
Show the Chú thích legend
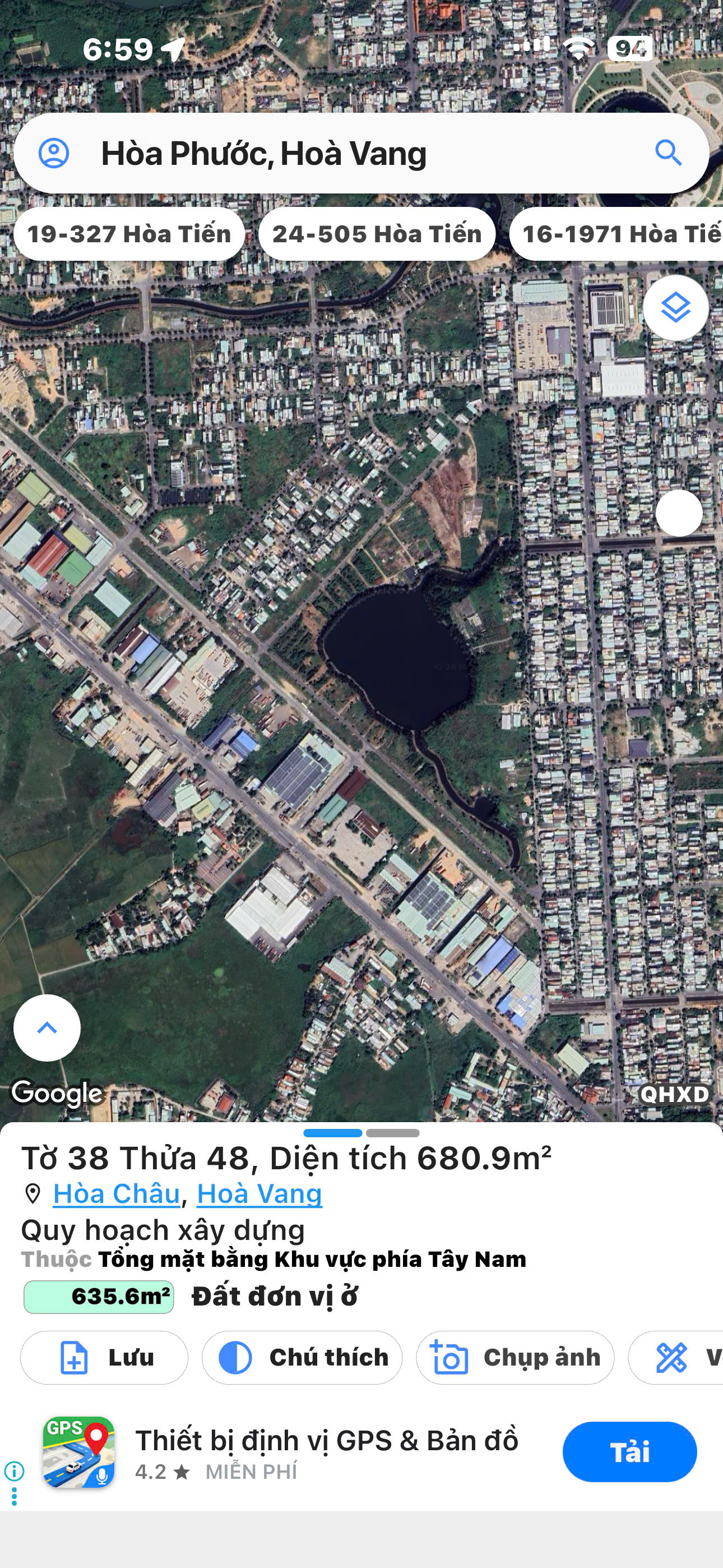[302, 1357]
